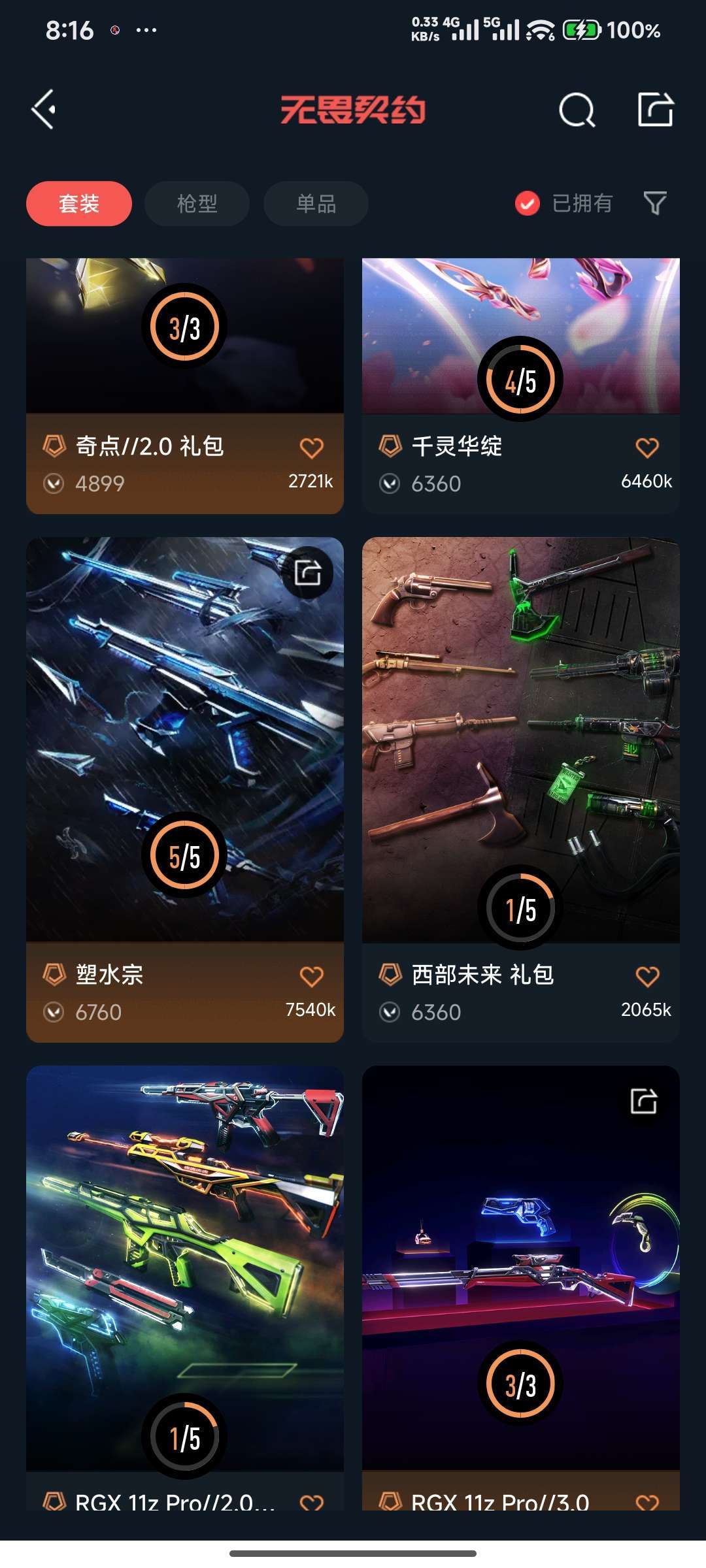Open the filter funnel icon
This screenshot has width=706, height=1568.
[654, 203]
